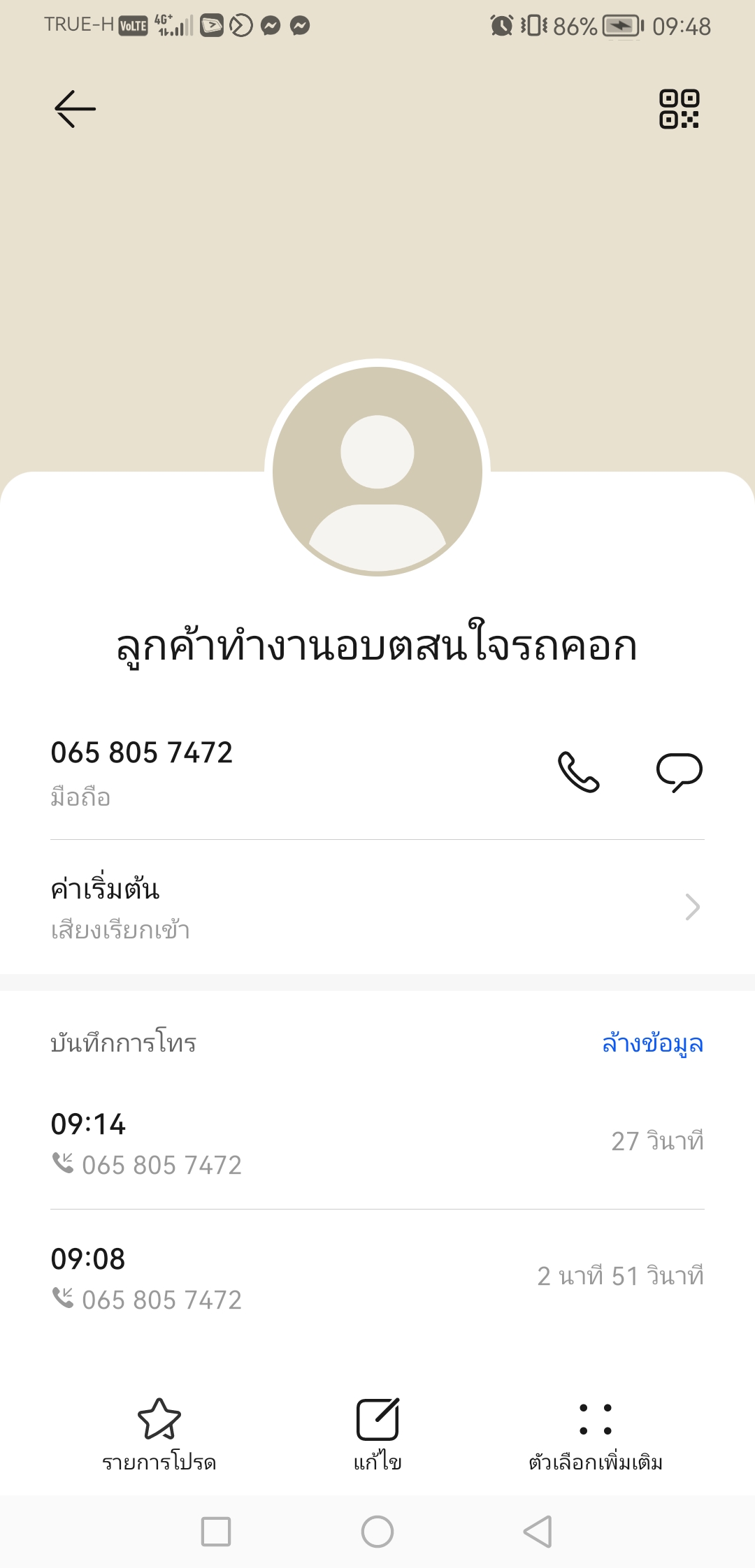Add contact to favorites รายการโปรด
755x1568 pixels.
[159, 1432]
